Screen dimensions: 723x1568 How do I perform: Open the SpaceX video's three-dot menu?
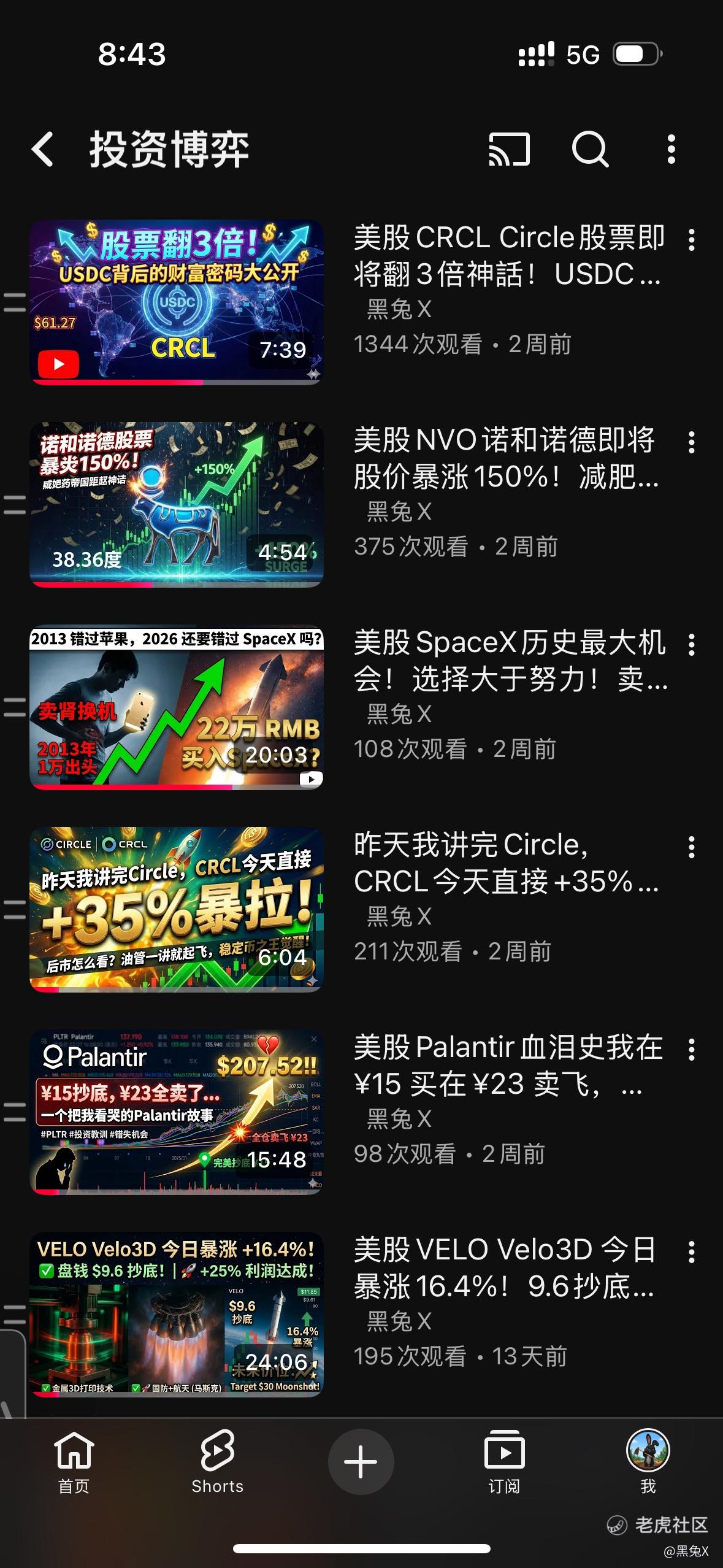(692, 645)
